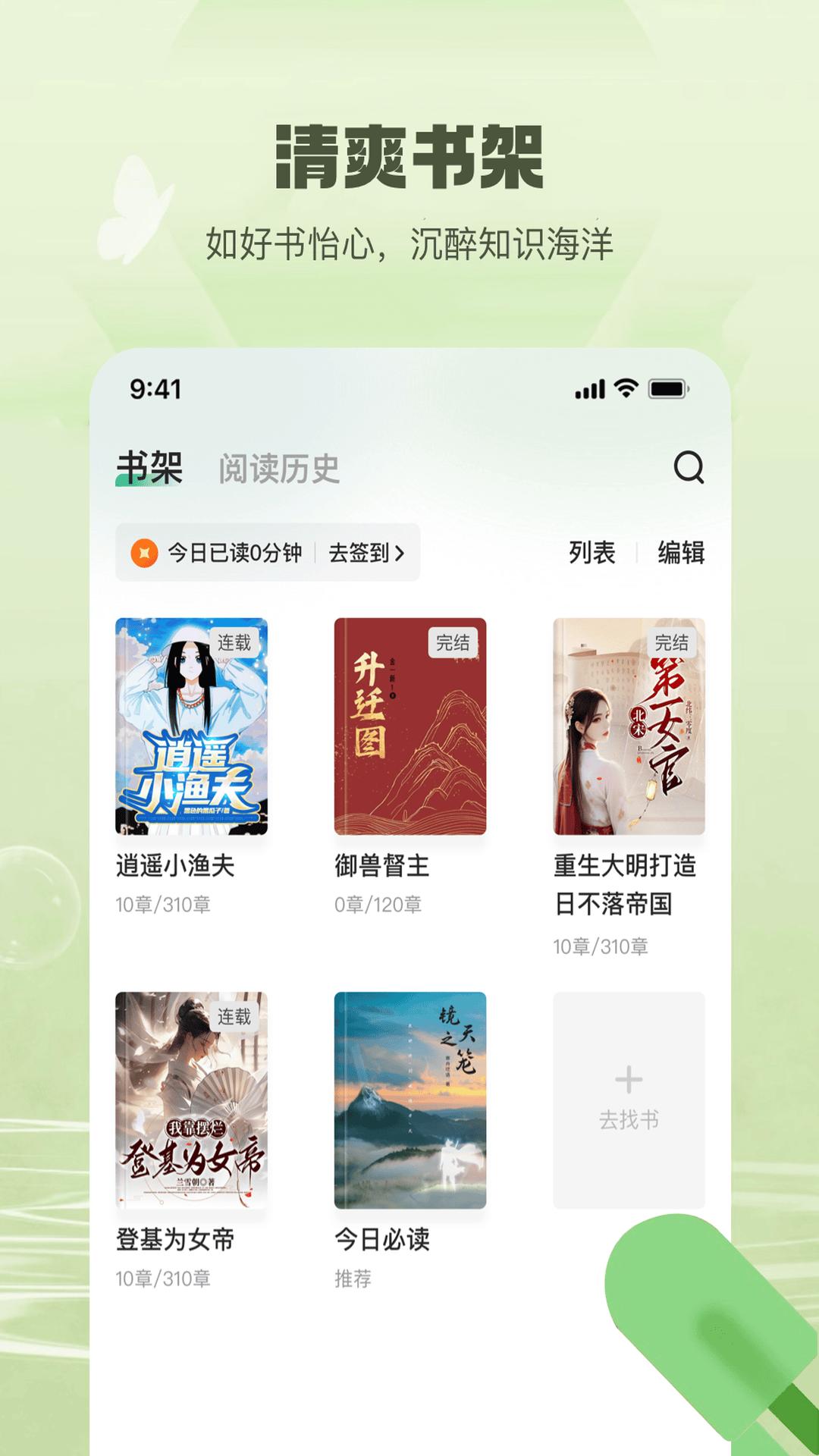Tap the 9:41 clock in status bar

(153, 388)
